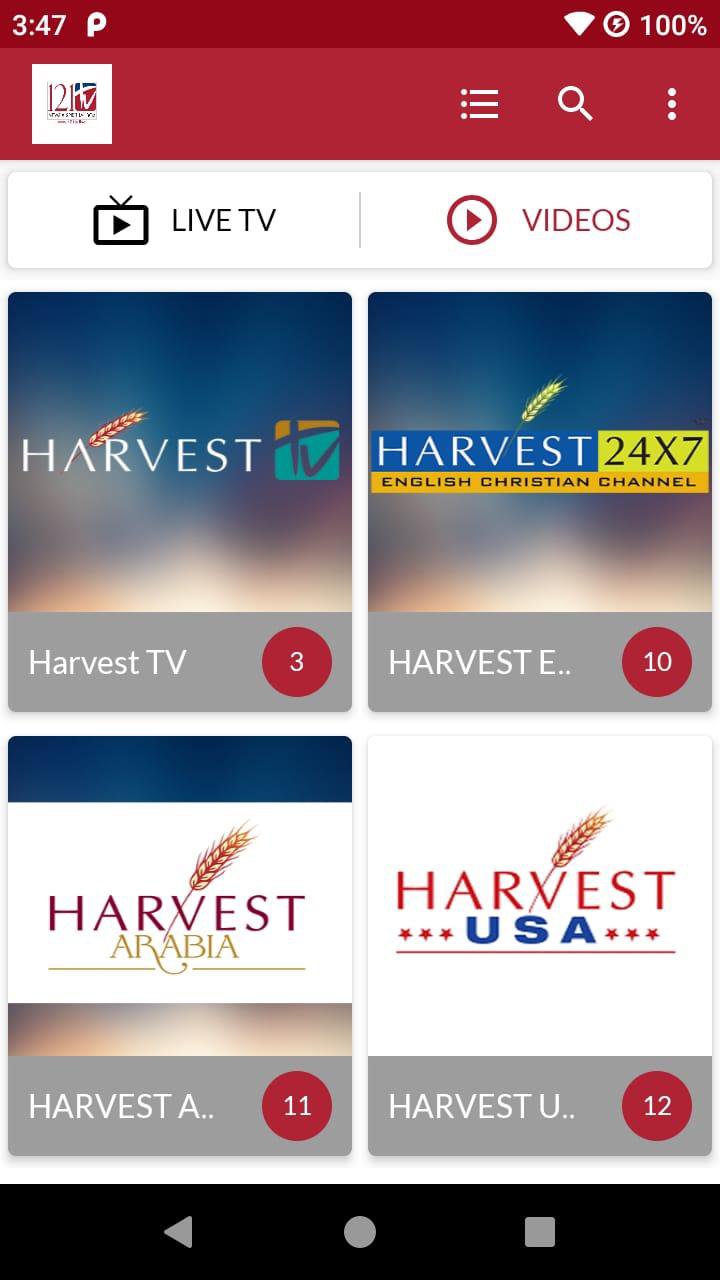Tap the 121 TV logo in app bar

72,104
